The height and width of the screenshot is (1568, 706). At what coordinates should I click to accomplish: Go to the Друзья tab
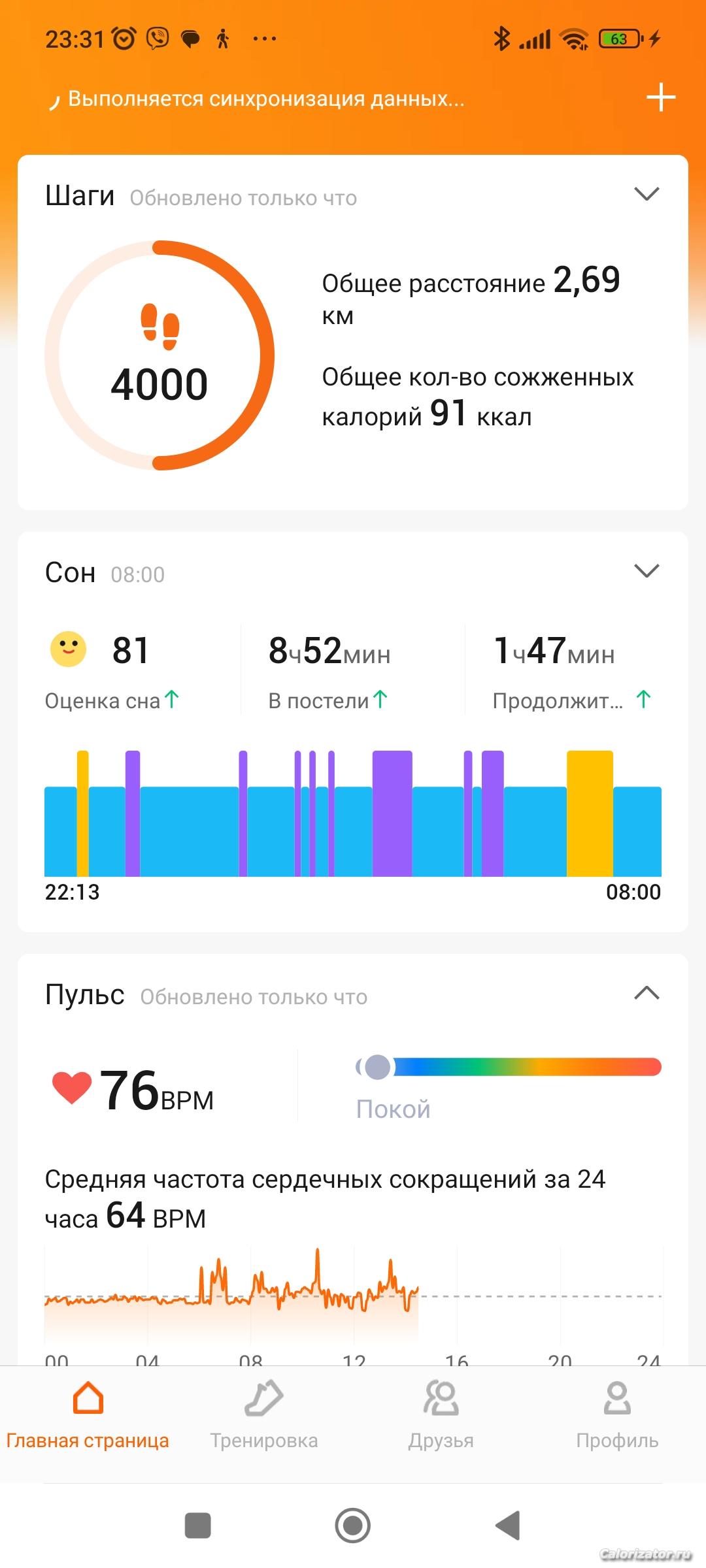coord(441,1414)
